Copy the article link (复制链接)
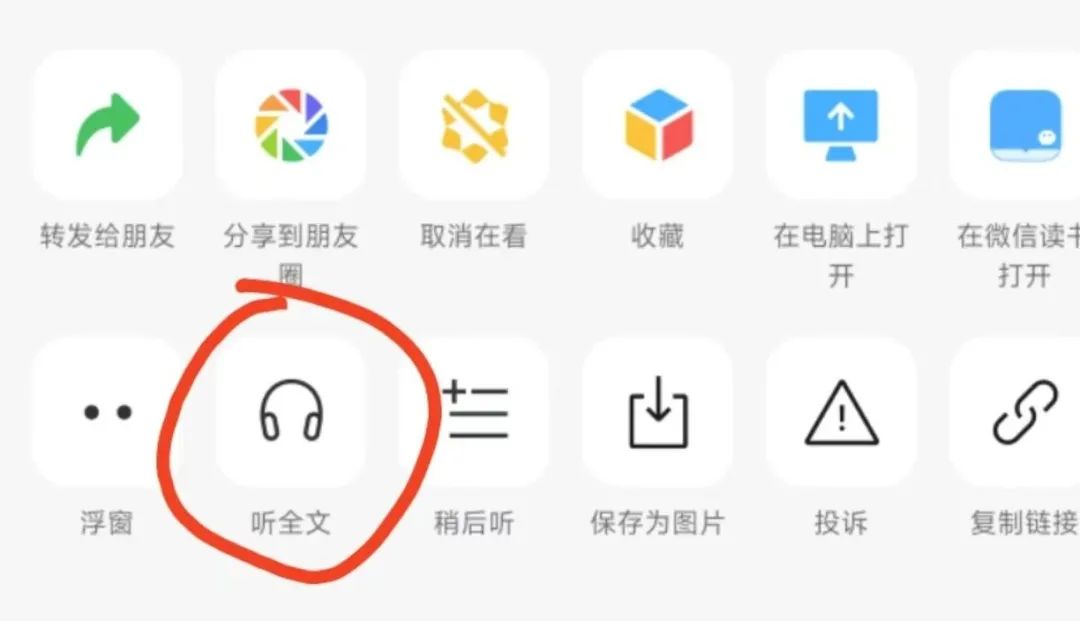Viewport: 1080px width, 621px height. [1022, 412]
